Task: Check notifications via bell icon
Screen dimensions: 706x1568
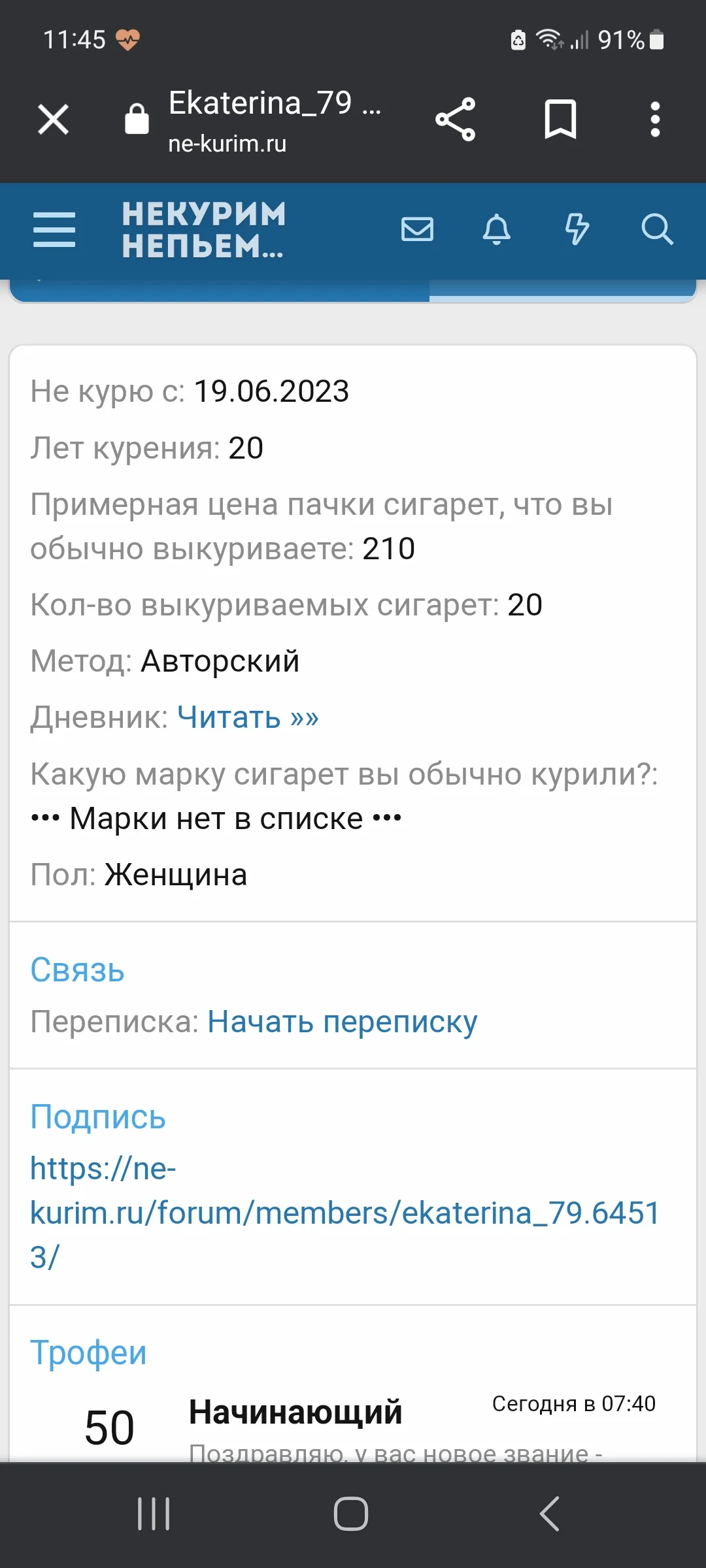Action: (x=497, y=230)
